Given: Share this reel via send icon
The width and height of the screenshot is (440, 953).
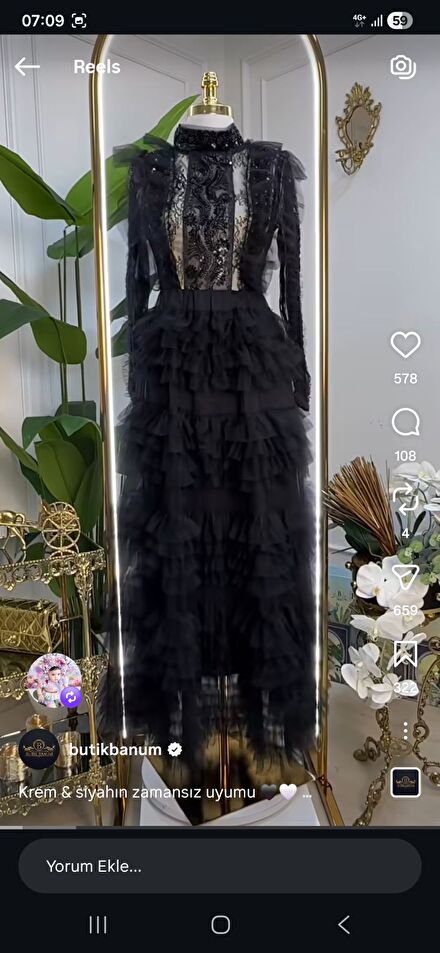Looking at the screenshot, I should pyautogui.click(x=405, y=576).
